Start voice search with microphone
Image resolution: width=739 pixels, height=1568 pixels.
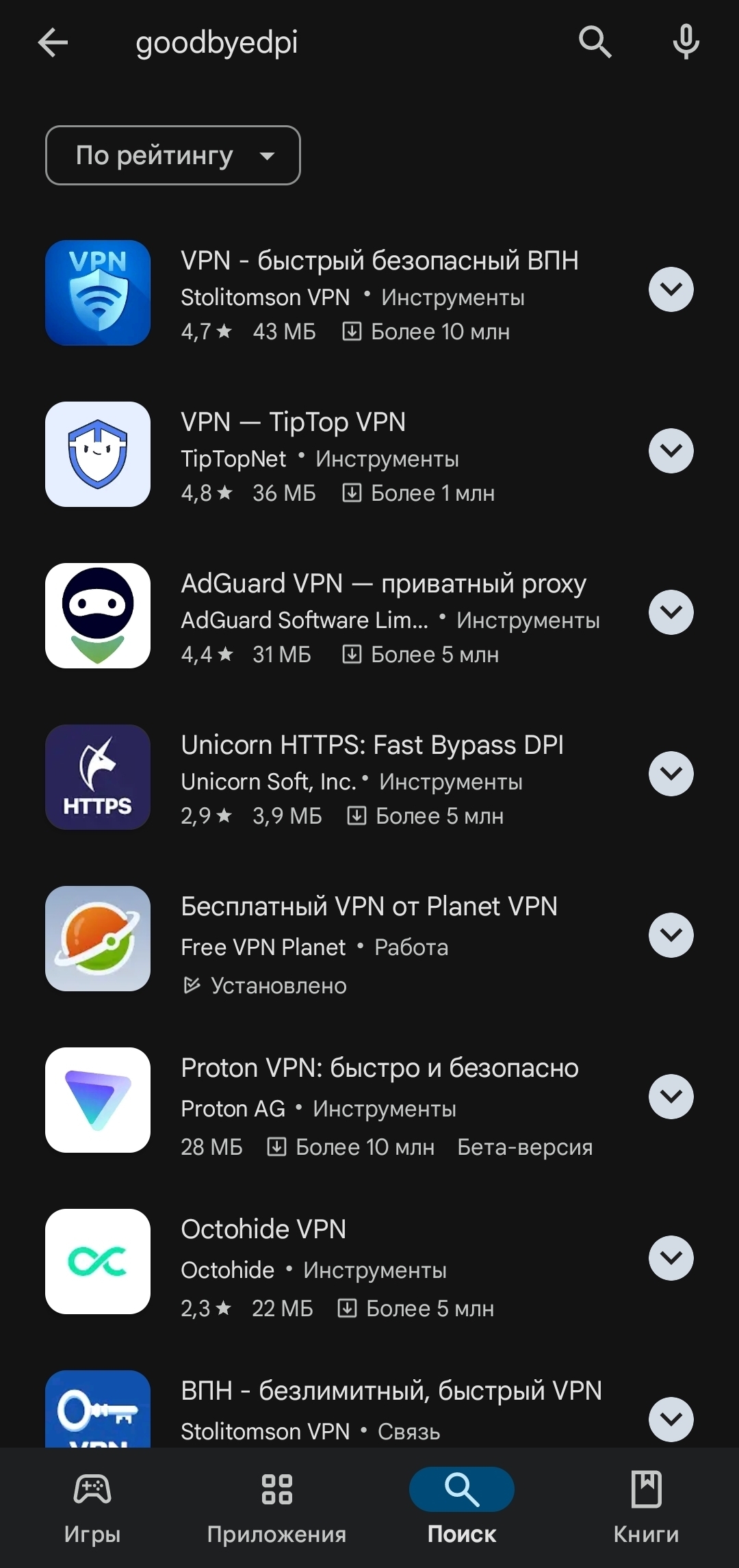click(686, 42)
